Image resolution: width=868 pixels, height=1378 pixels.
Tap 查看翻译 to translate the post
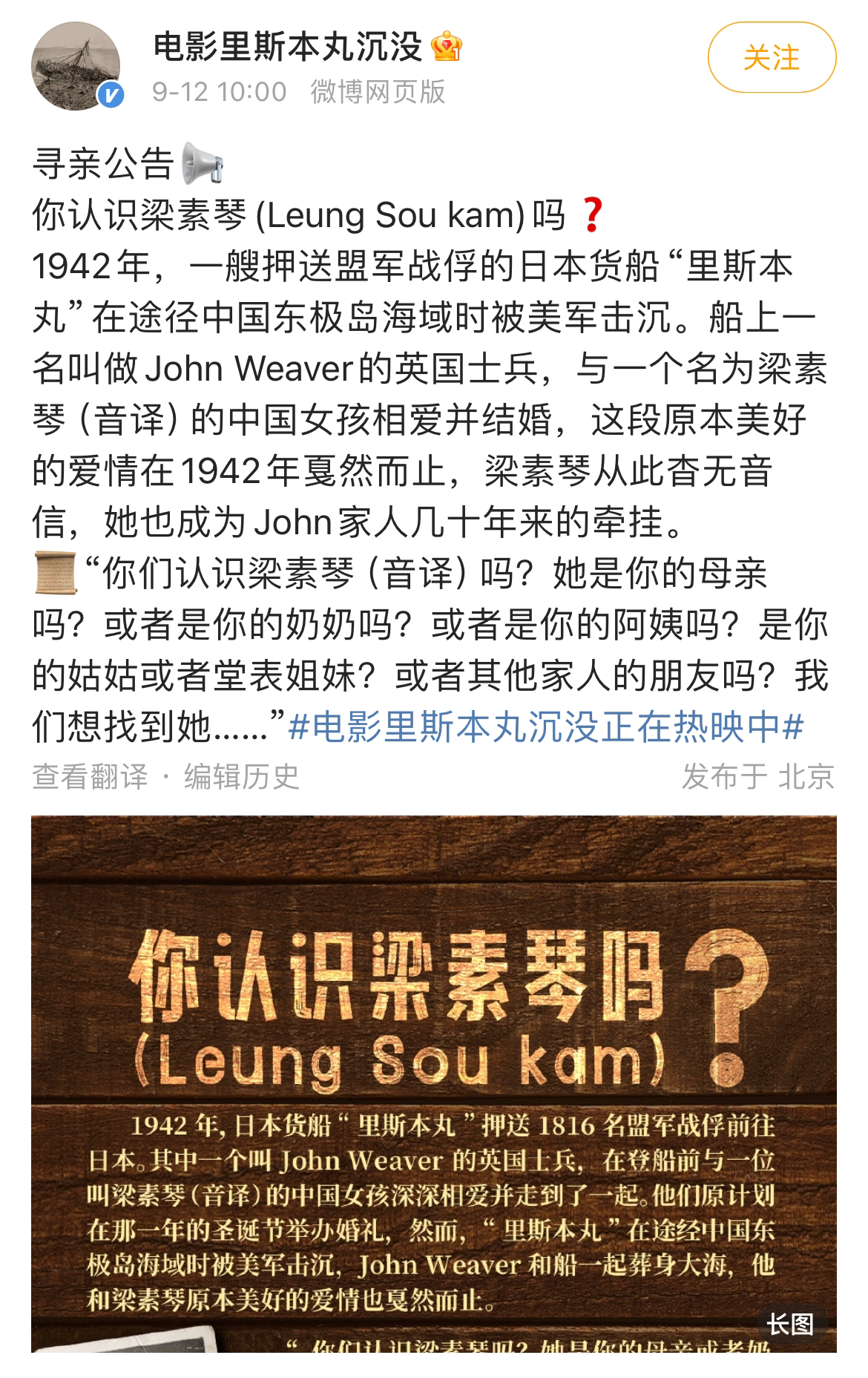(91, 776)
